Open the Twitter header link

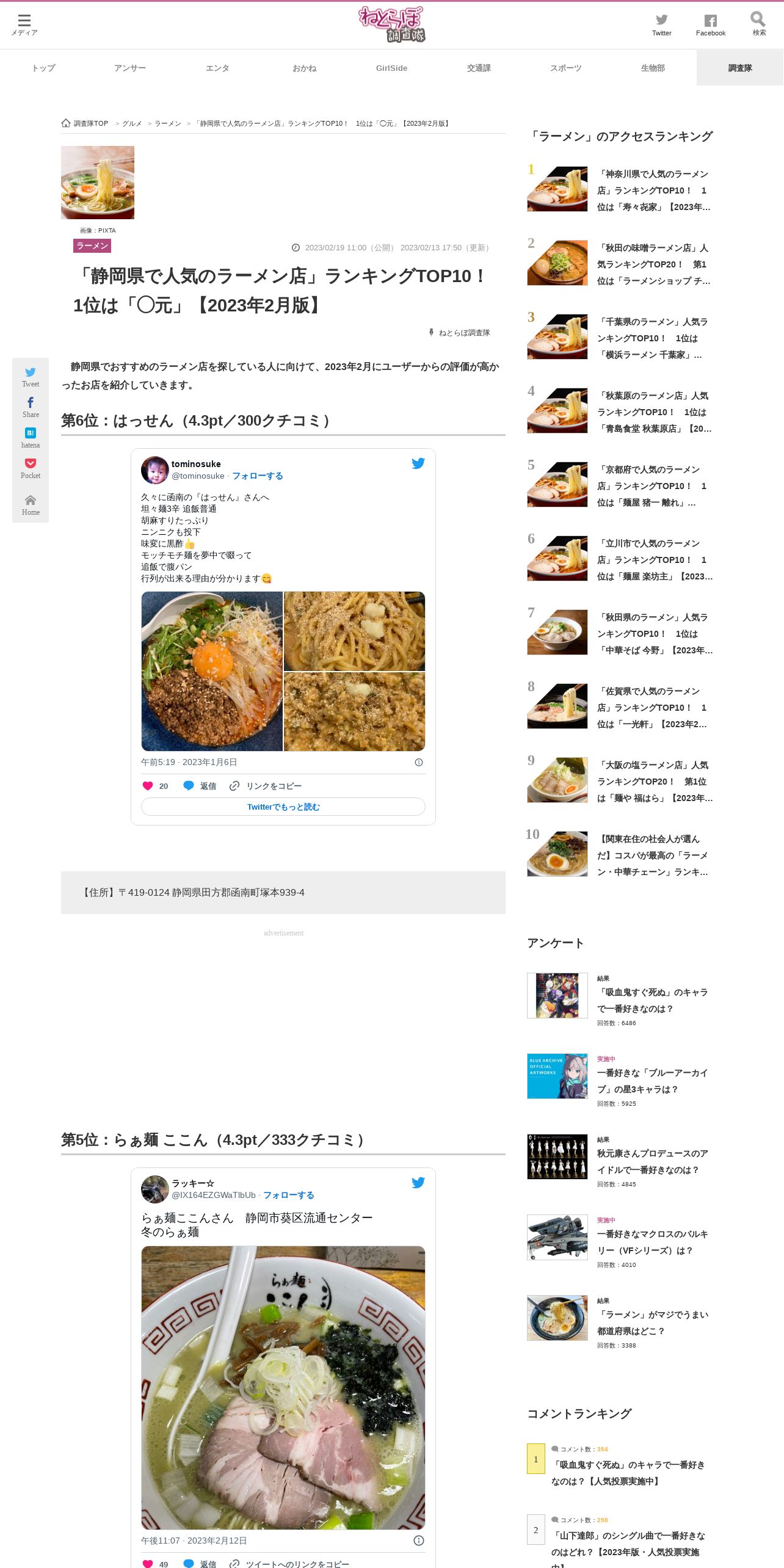click(x=661, y=24)
